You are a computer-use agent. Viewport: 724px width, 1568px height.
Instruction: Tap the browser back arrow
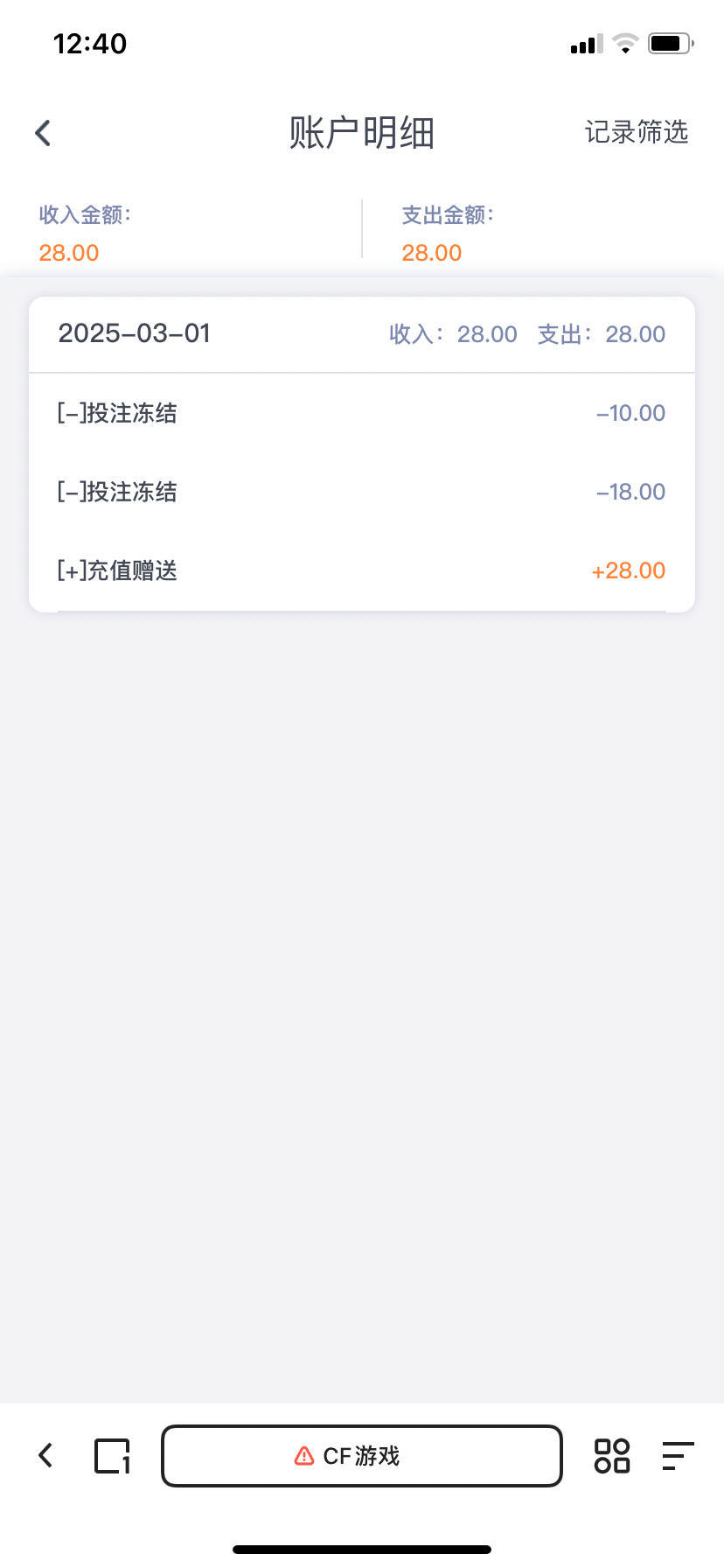[x=45, y=1455]
